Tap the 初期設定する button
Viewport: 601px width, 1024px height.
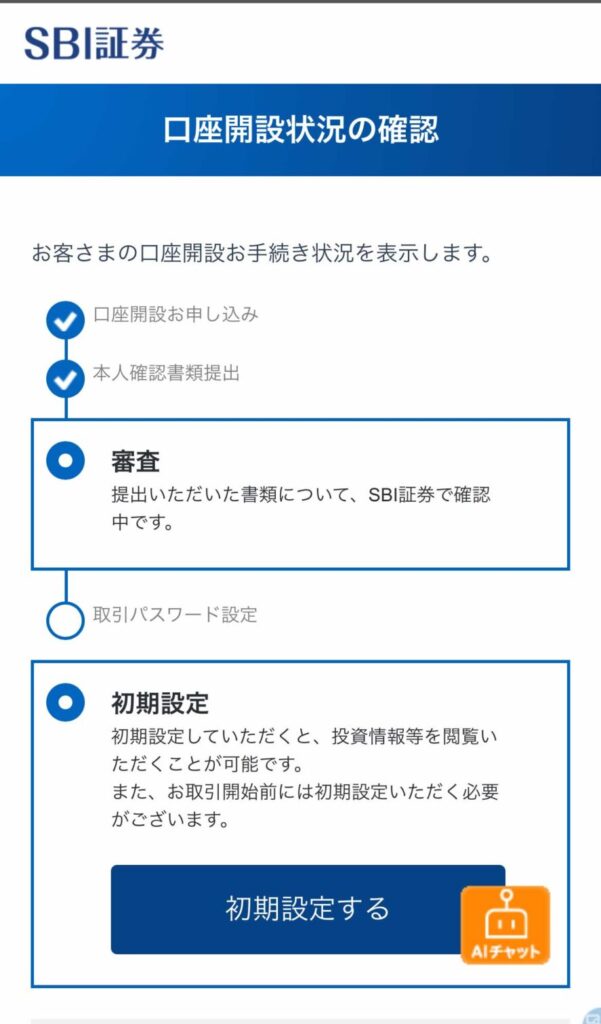[308, 909]
